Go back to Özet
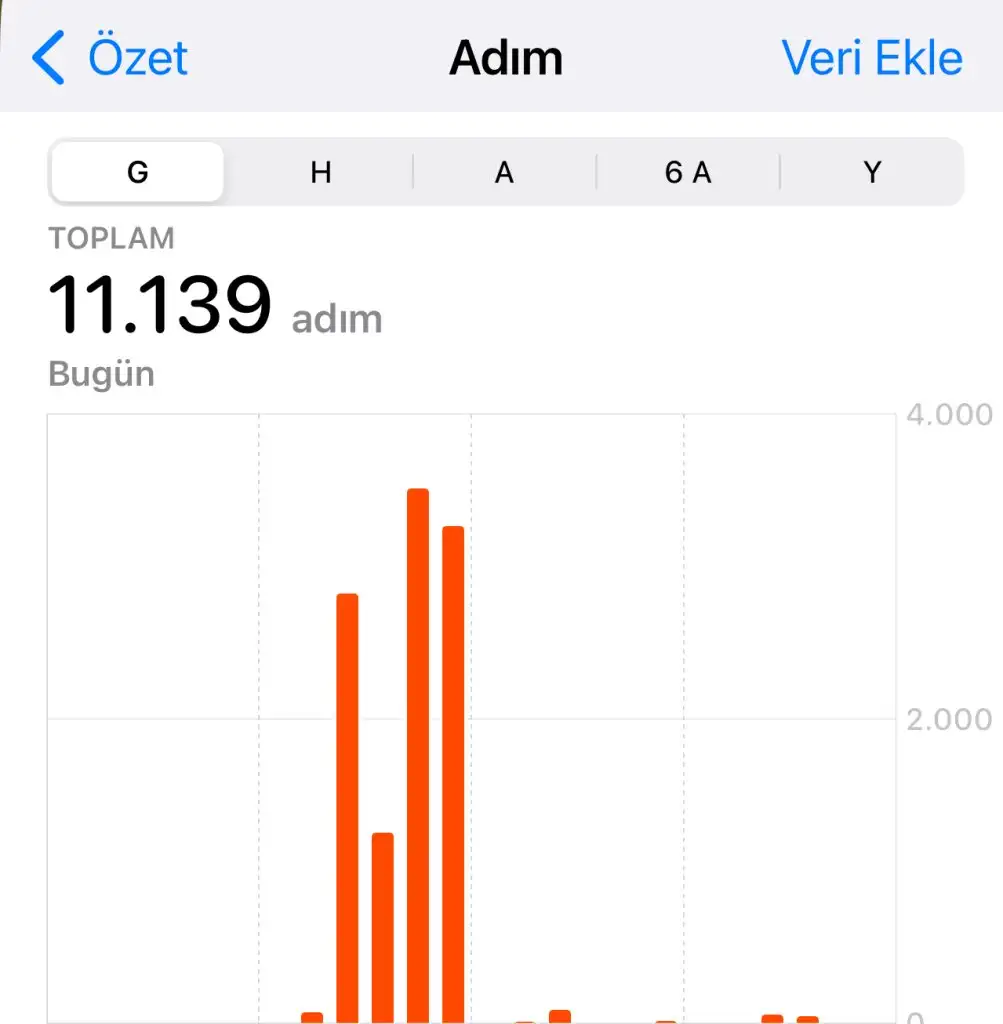The image size is (1003, 1024). (x=110, y=58)
